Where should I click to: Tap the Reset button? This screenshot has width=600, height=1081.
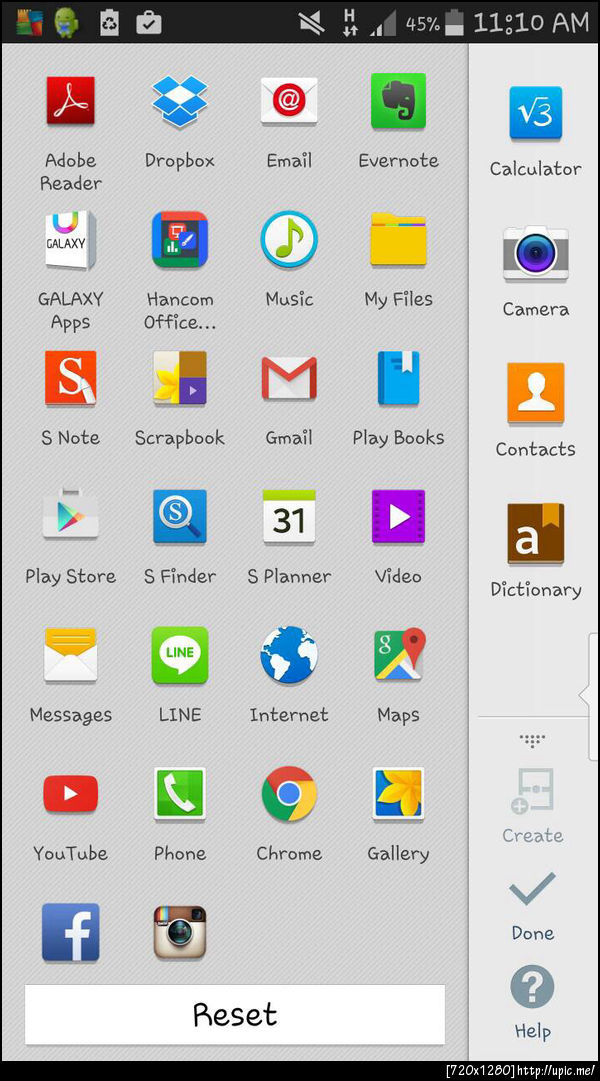[234, 1014]
